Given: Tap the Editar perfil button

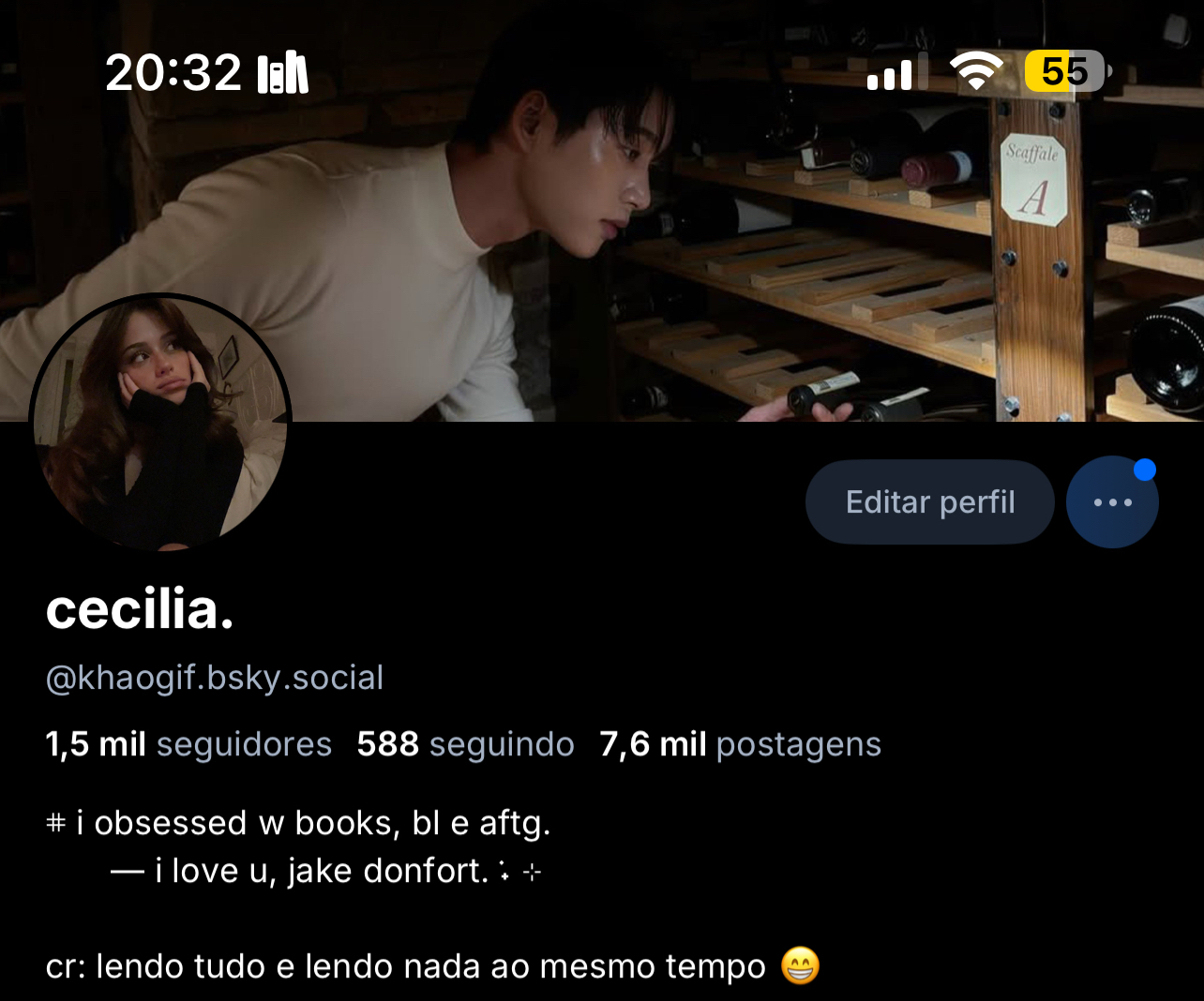Looking at the screenshot, I should click(929, 502).
